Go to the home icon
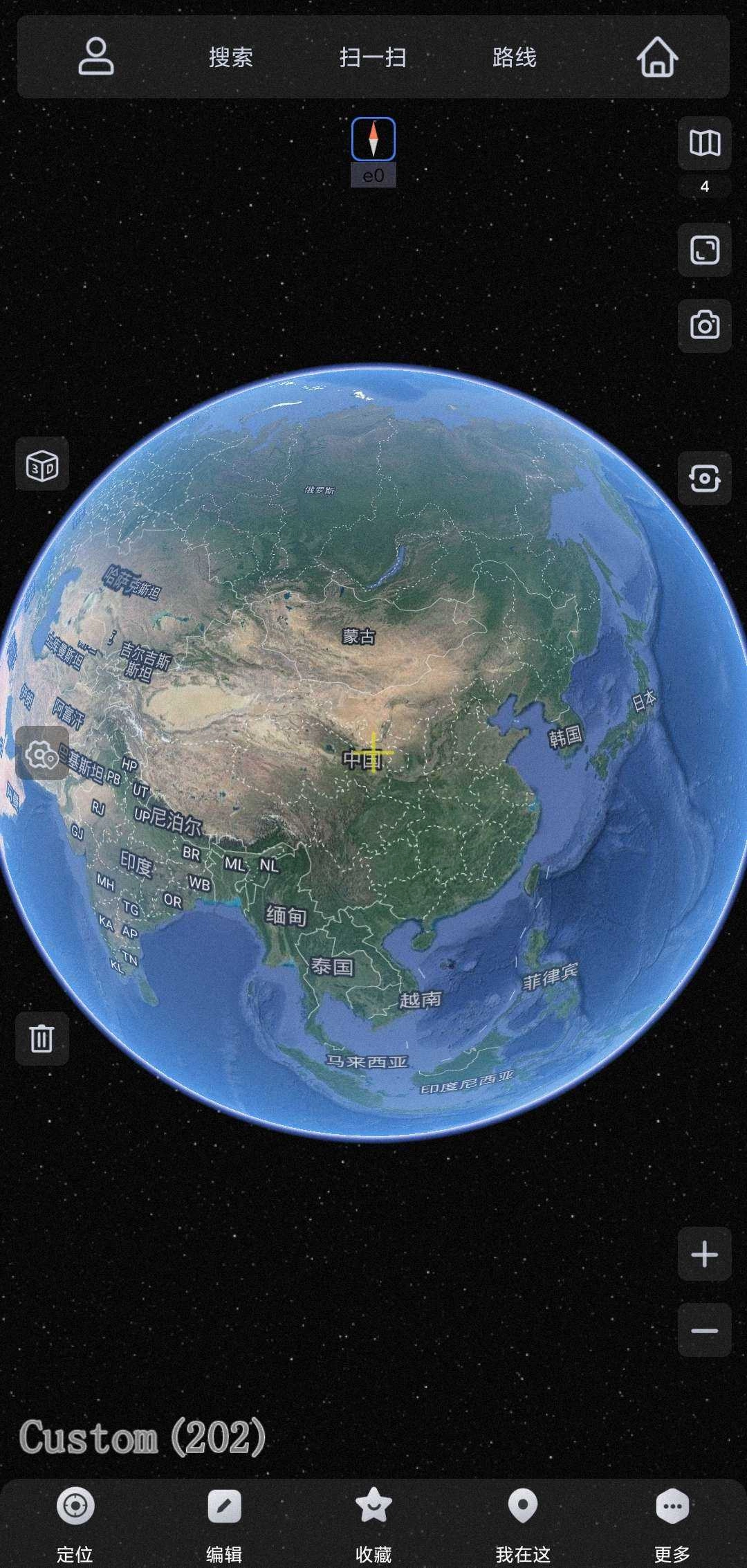 point(657,57)
